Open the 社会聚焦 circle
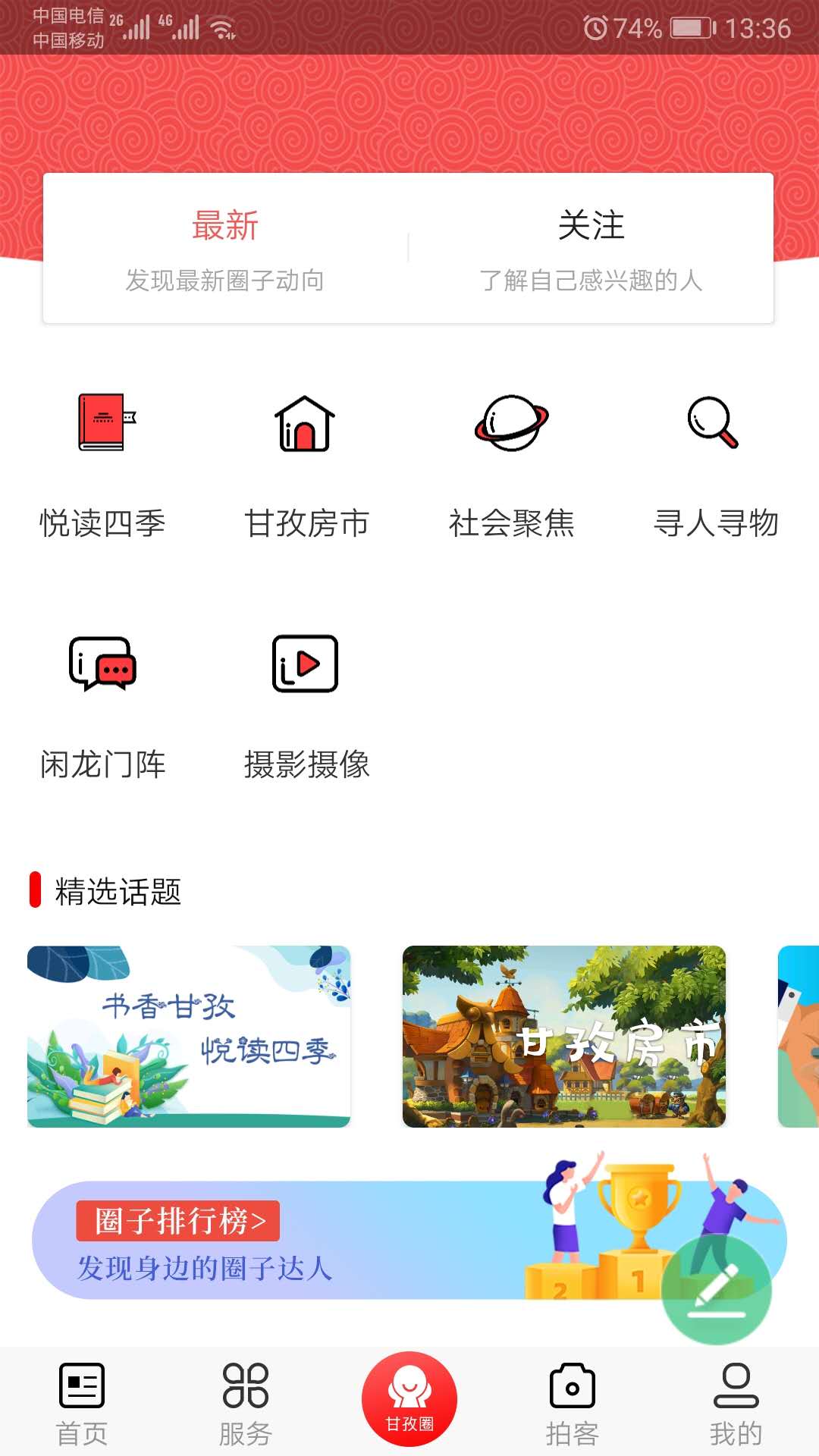The width and height of the screenshot is (819, 1456). (511, 464)
